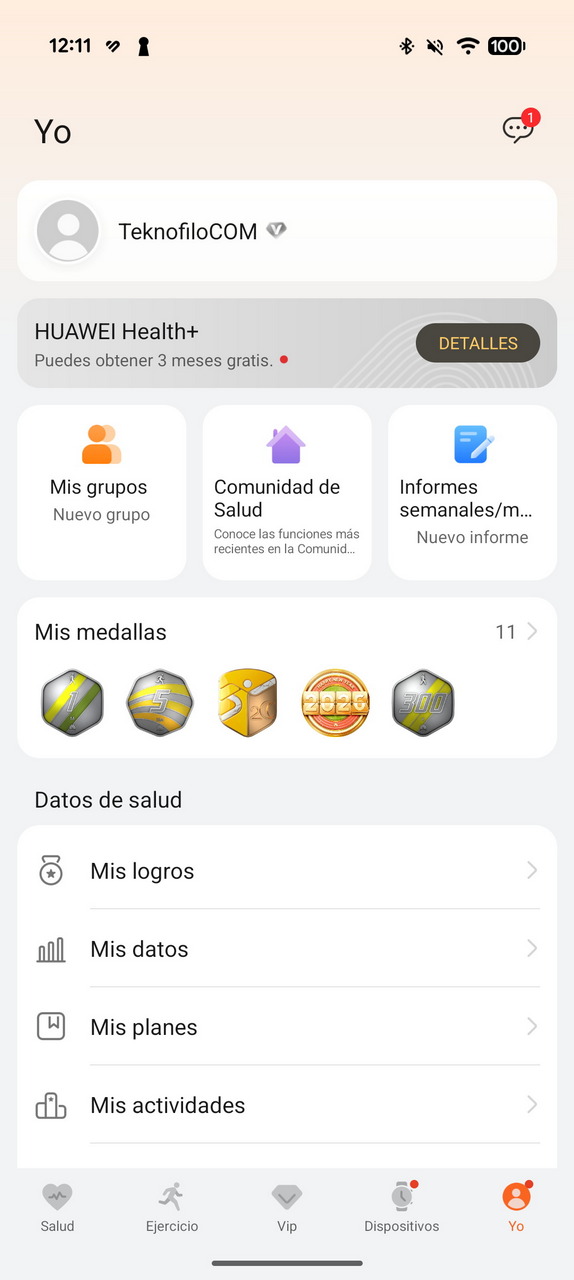Select the Yo tab
This screenshot has height=1280, width=574.
(516, 1207)
